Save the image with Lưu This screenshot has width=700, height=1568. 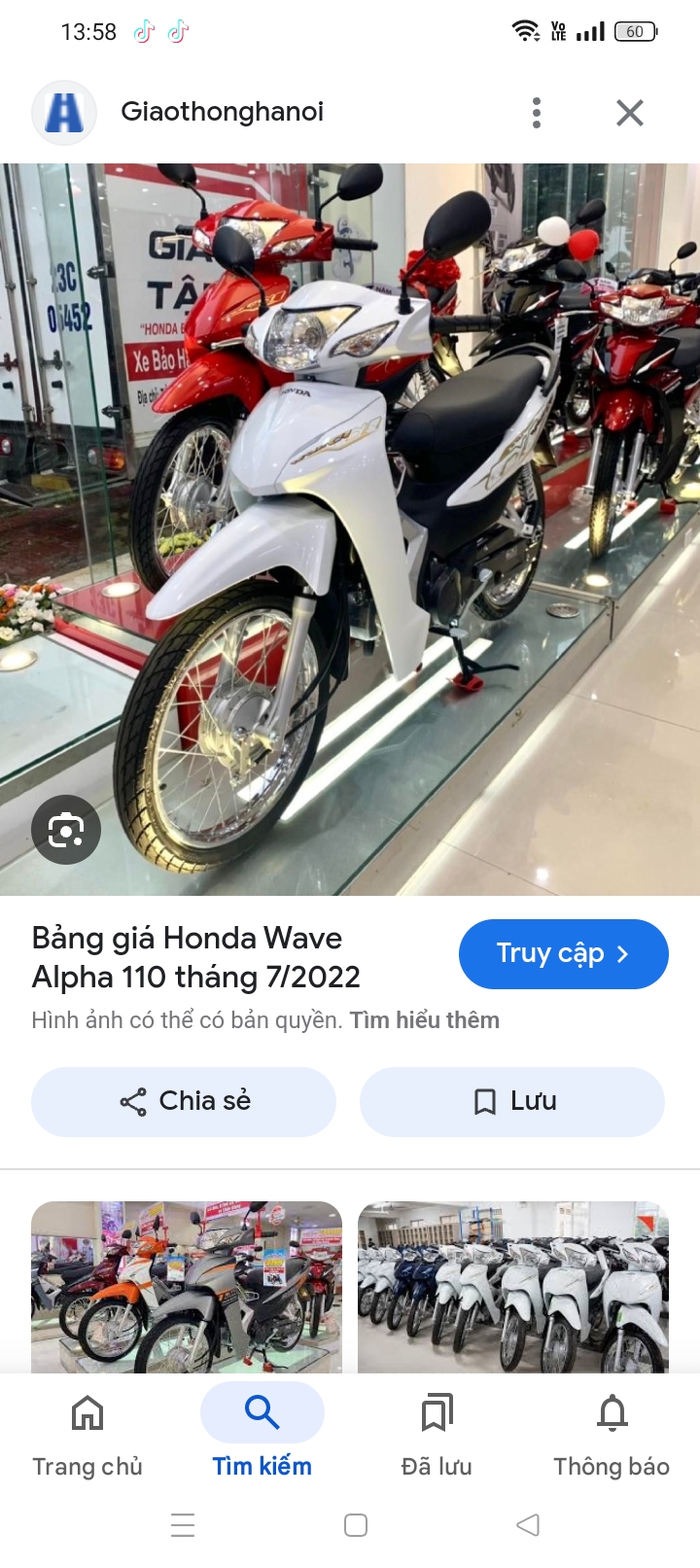(512, 1102)
